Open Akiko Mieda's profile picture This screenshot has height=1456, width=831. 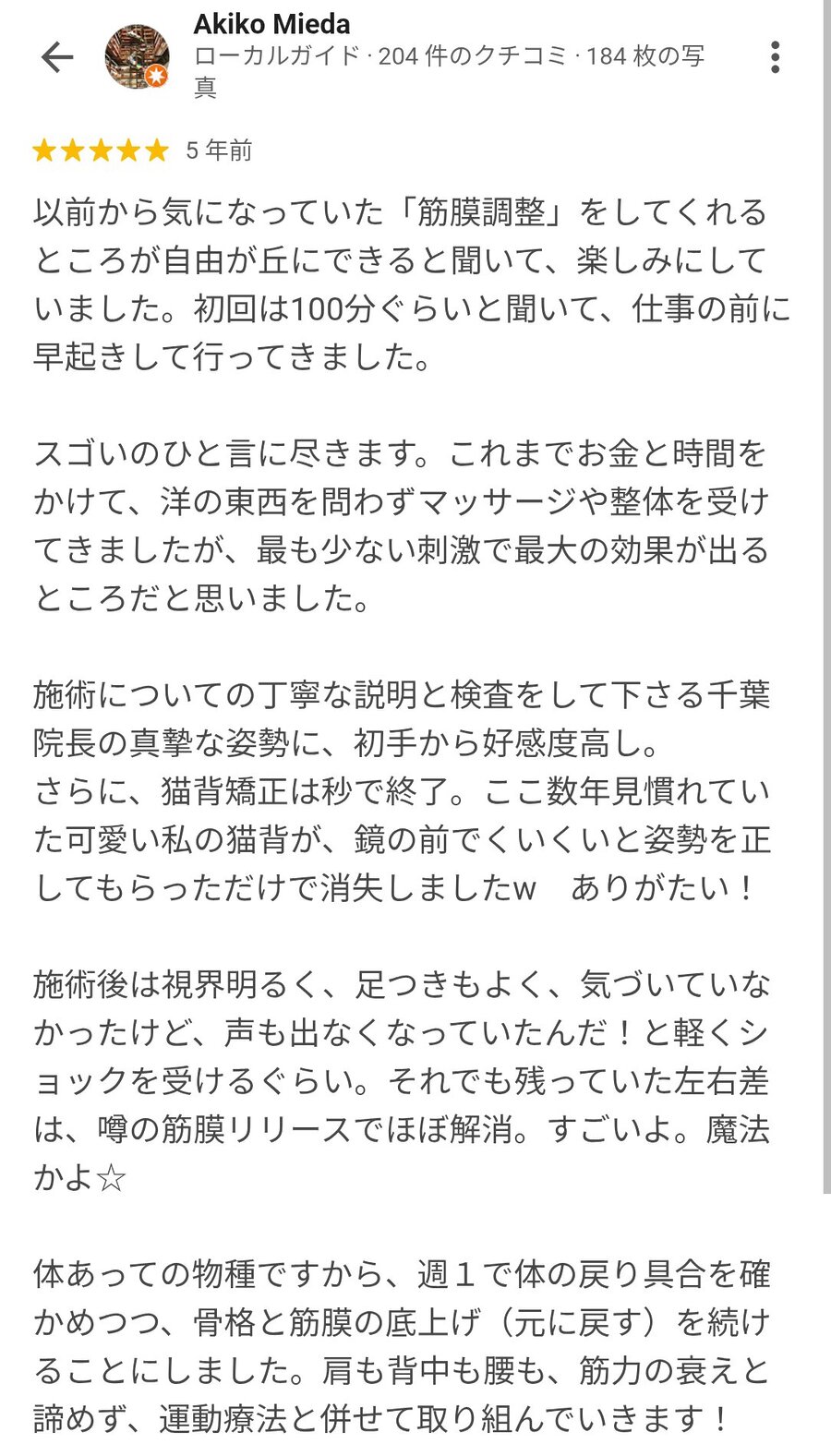[x=137, y=57]
